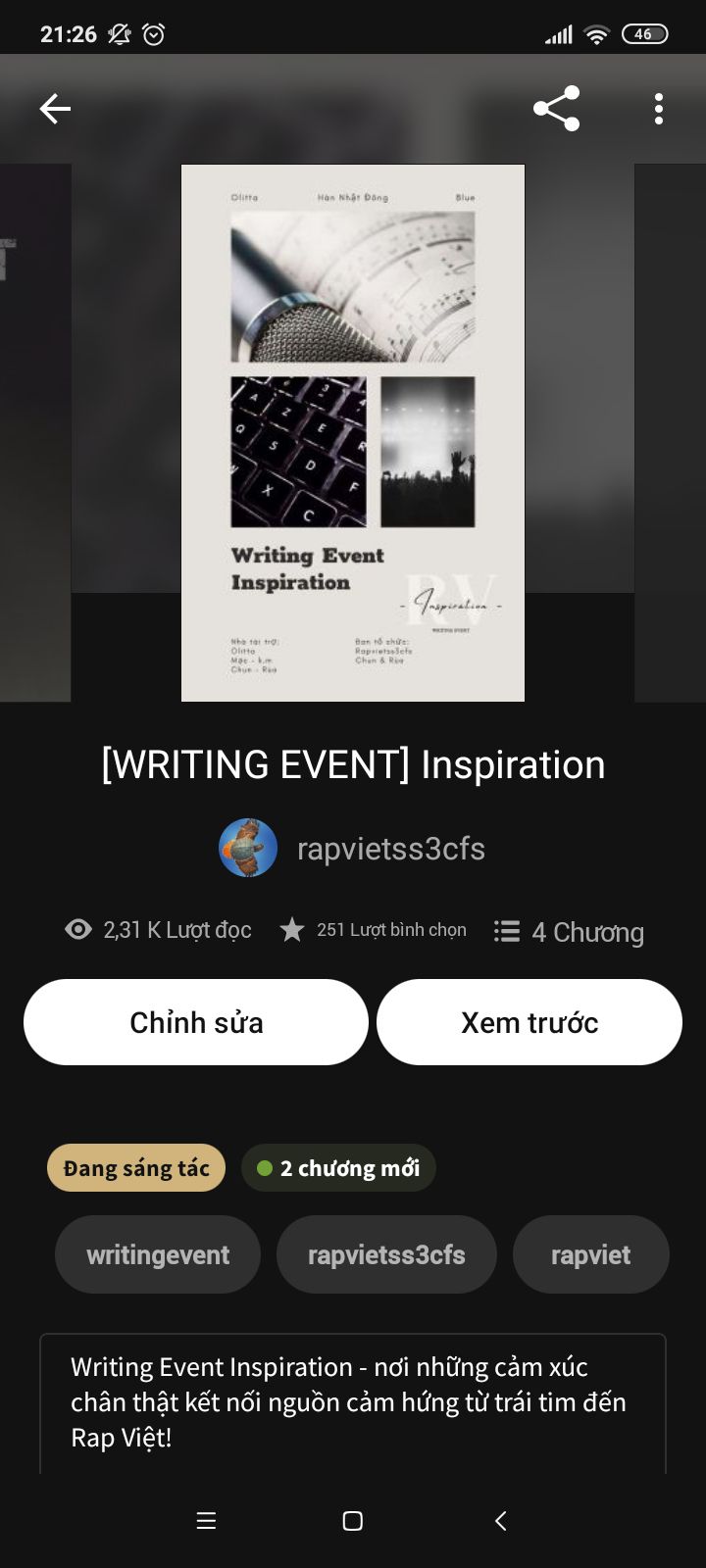
Task: Open the system recent apps button
Action: (x=206, y=1521)
